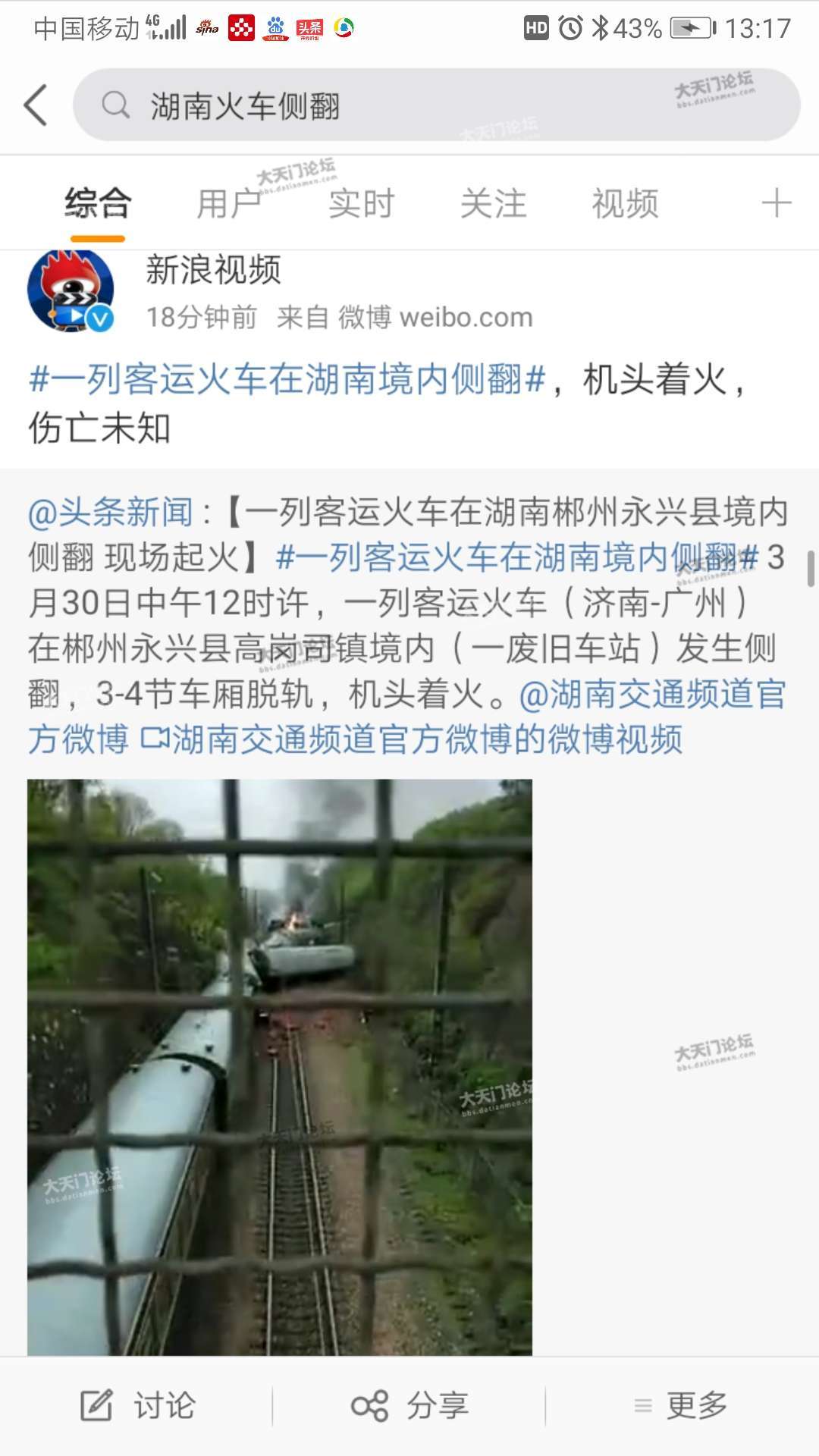
Task: Open the 更多 menu
Action: click(681, 1406)
